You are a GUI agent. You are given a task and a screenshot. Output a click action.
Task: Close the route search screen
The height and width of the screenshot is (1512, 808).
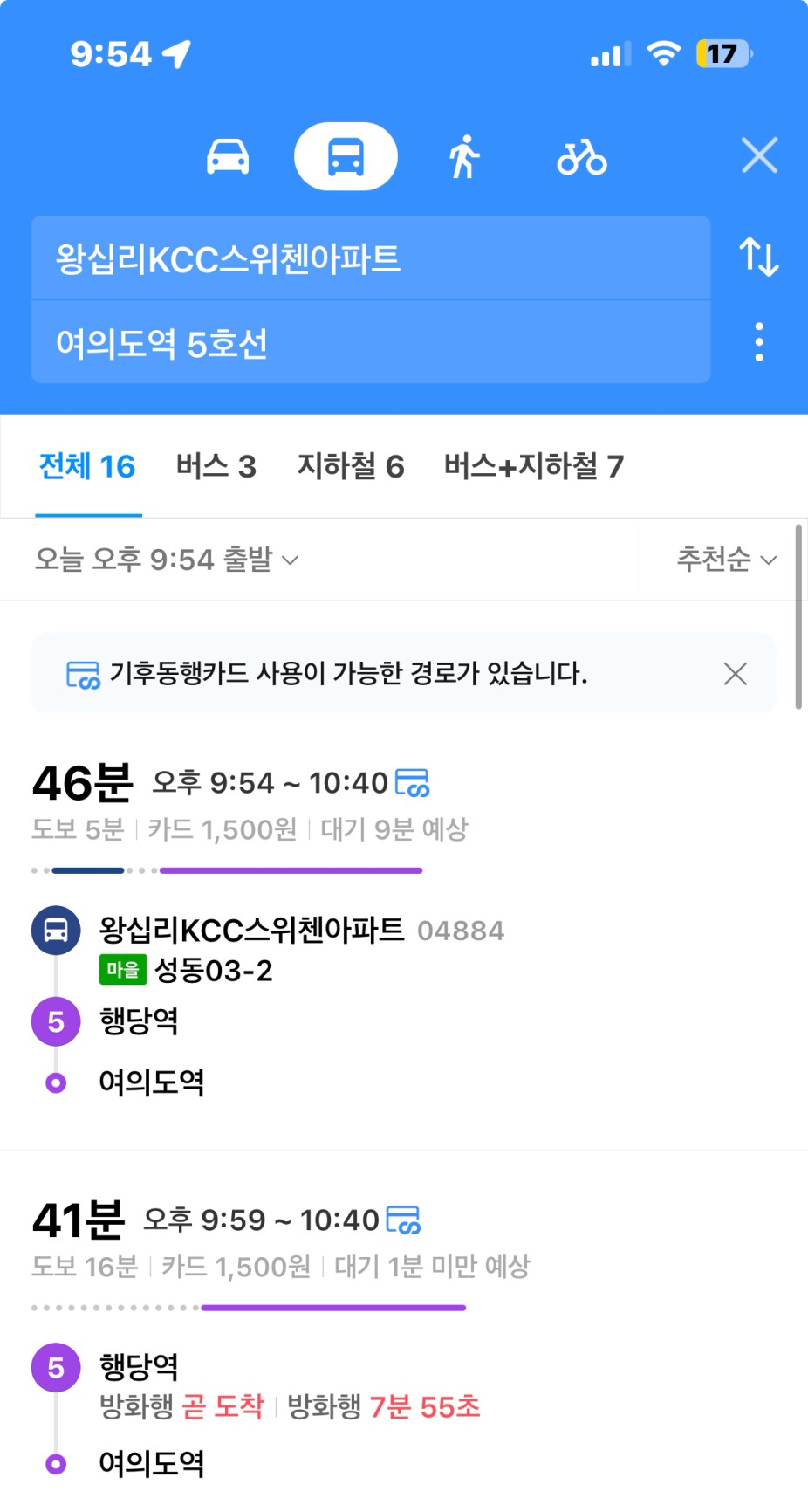point(759,156)
